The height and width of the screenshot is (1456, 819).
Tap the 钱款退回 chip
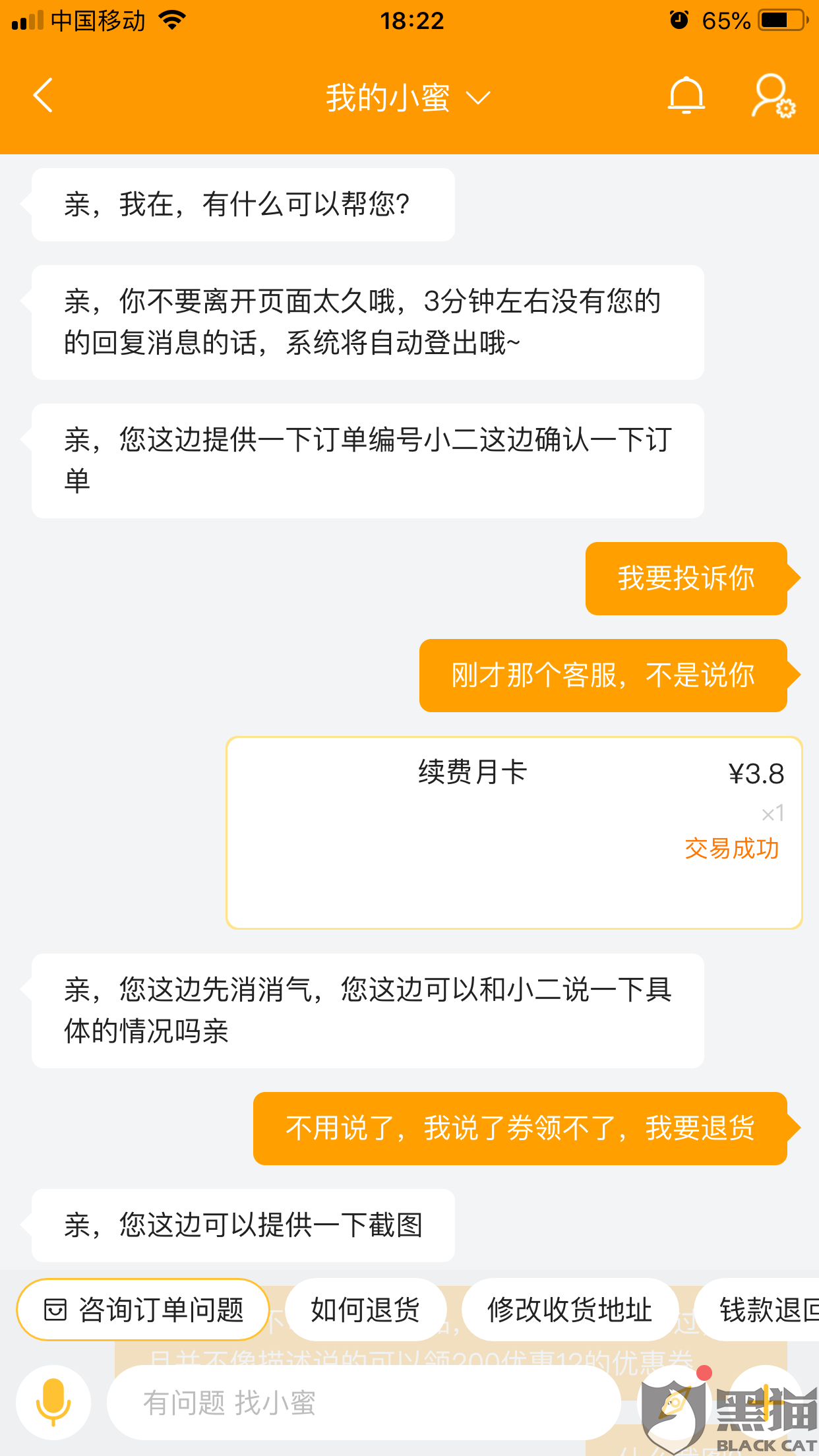[758, 1310]
